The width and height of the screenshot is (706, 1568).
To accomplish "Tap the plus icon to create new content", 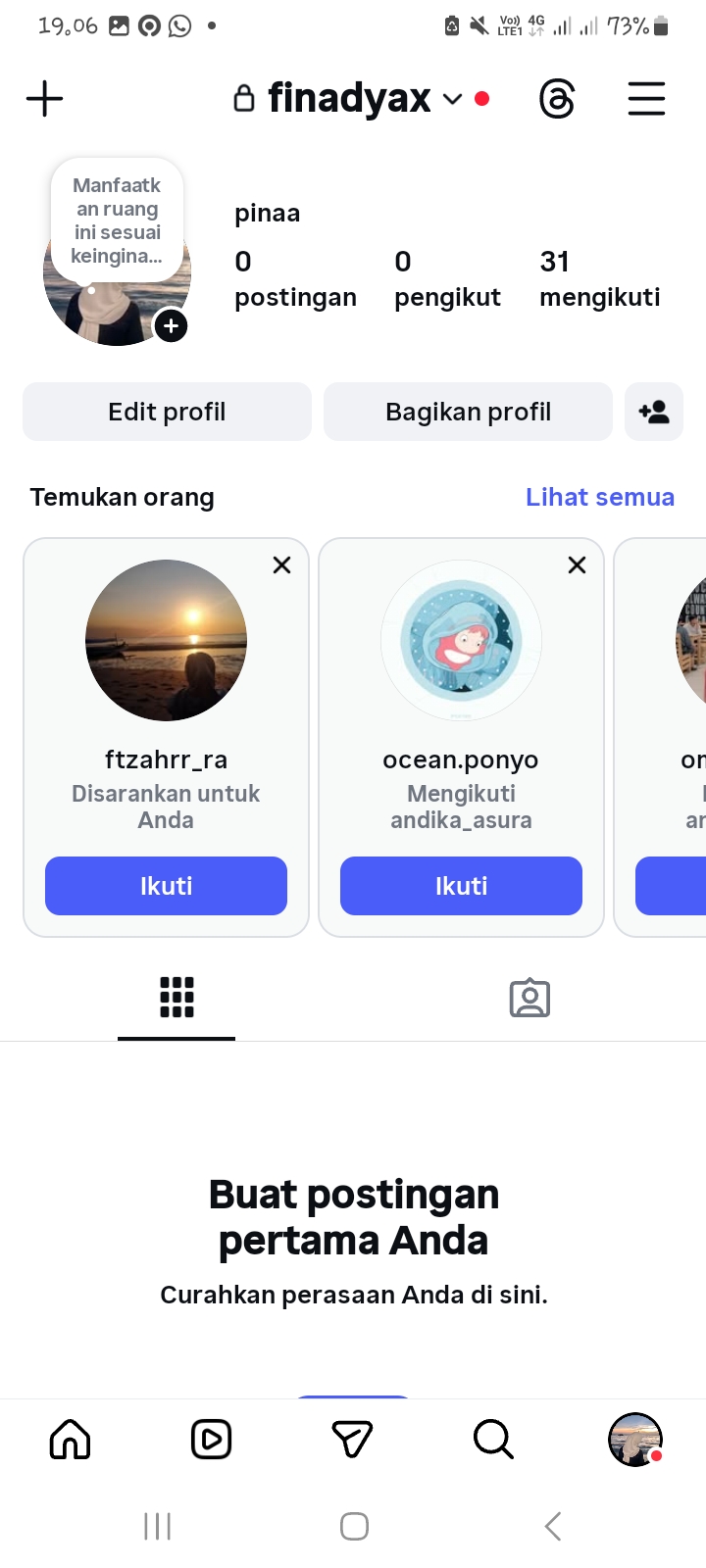I will pyautogui.click(x=44, y=99).
